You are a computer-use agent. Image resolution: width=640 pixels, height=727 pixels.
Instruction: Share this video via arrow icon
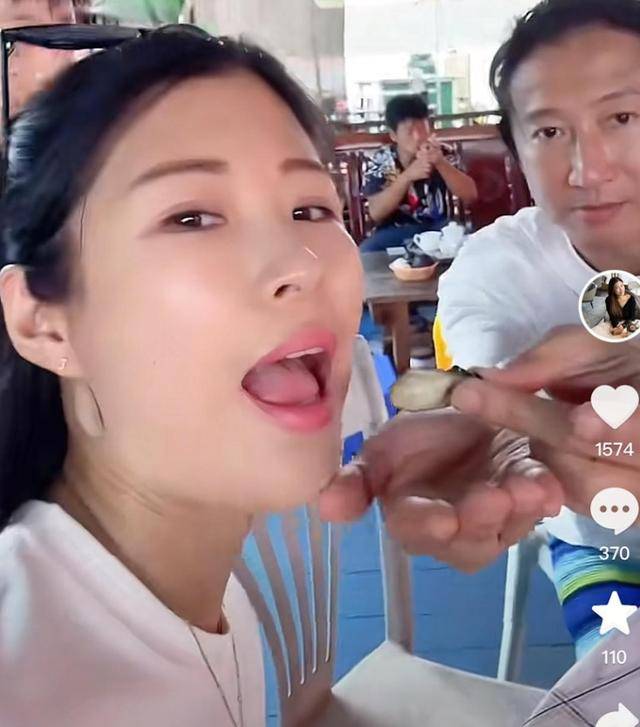(x=618, y=714)
